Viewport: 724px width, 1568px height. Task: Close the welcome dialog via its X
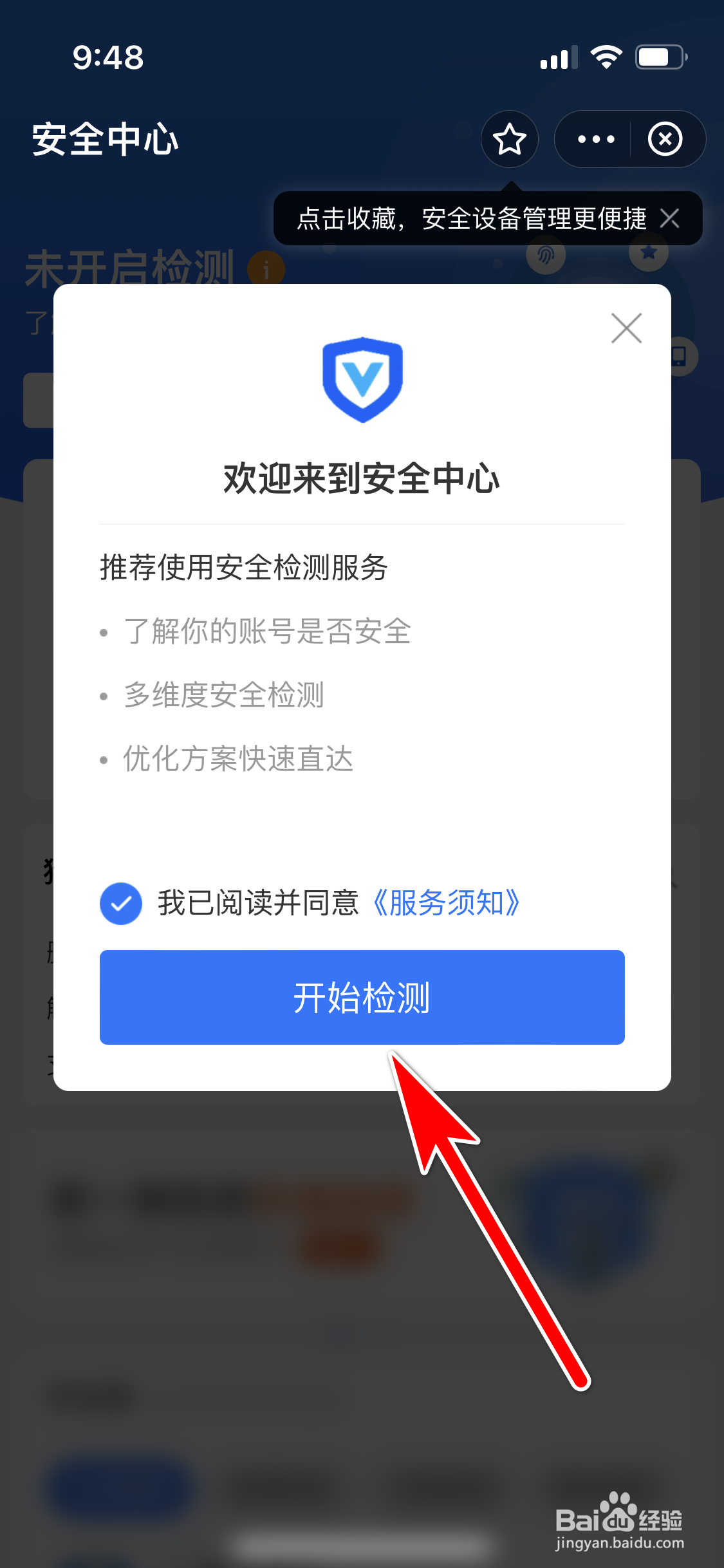(628, 328)
